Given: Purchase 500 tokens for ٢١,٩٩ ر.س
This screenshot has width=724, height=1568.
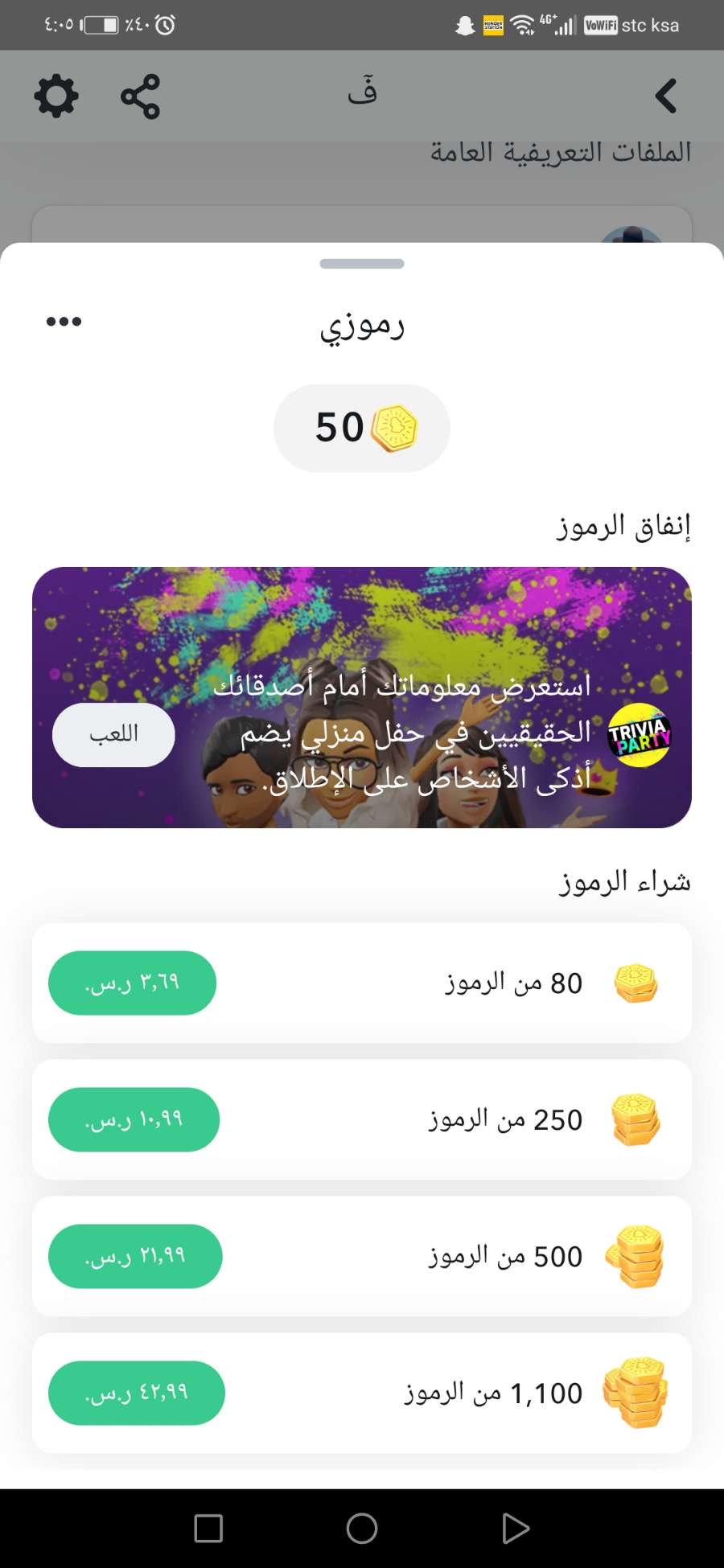Looking at the screenshot, I should point(135,1256).
